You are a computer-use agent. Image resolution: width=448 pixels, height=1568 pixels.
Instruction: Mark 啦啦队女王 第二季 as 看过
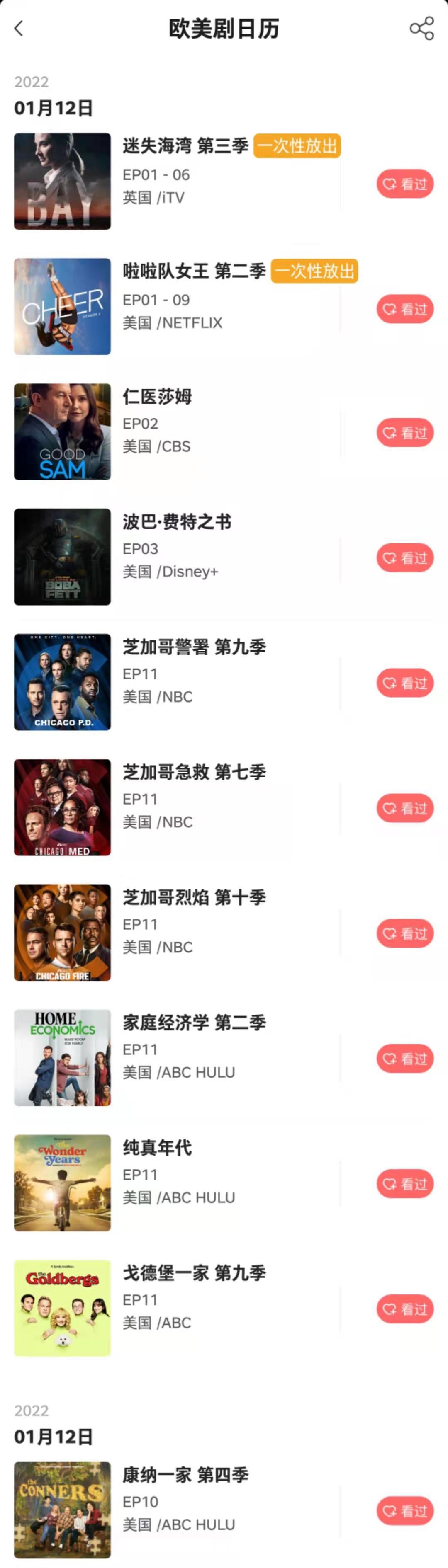click(x=405, y=309)
